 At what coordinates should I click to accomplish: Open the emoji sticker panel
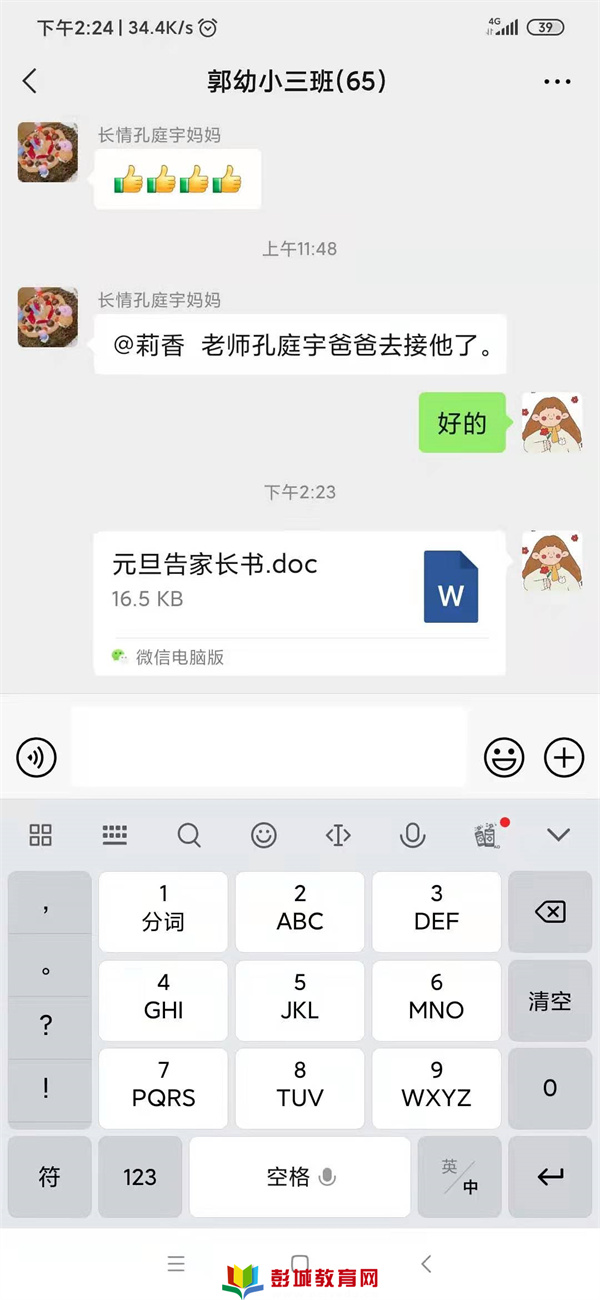504,758
